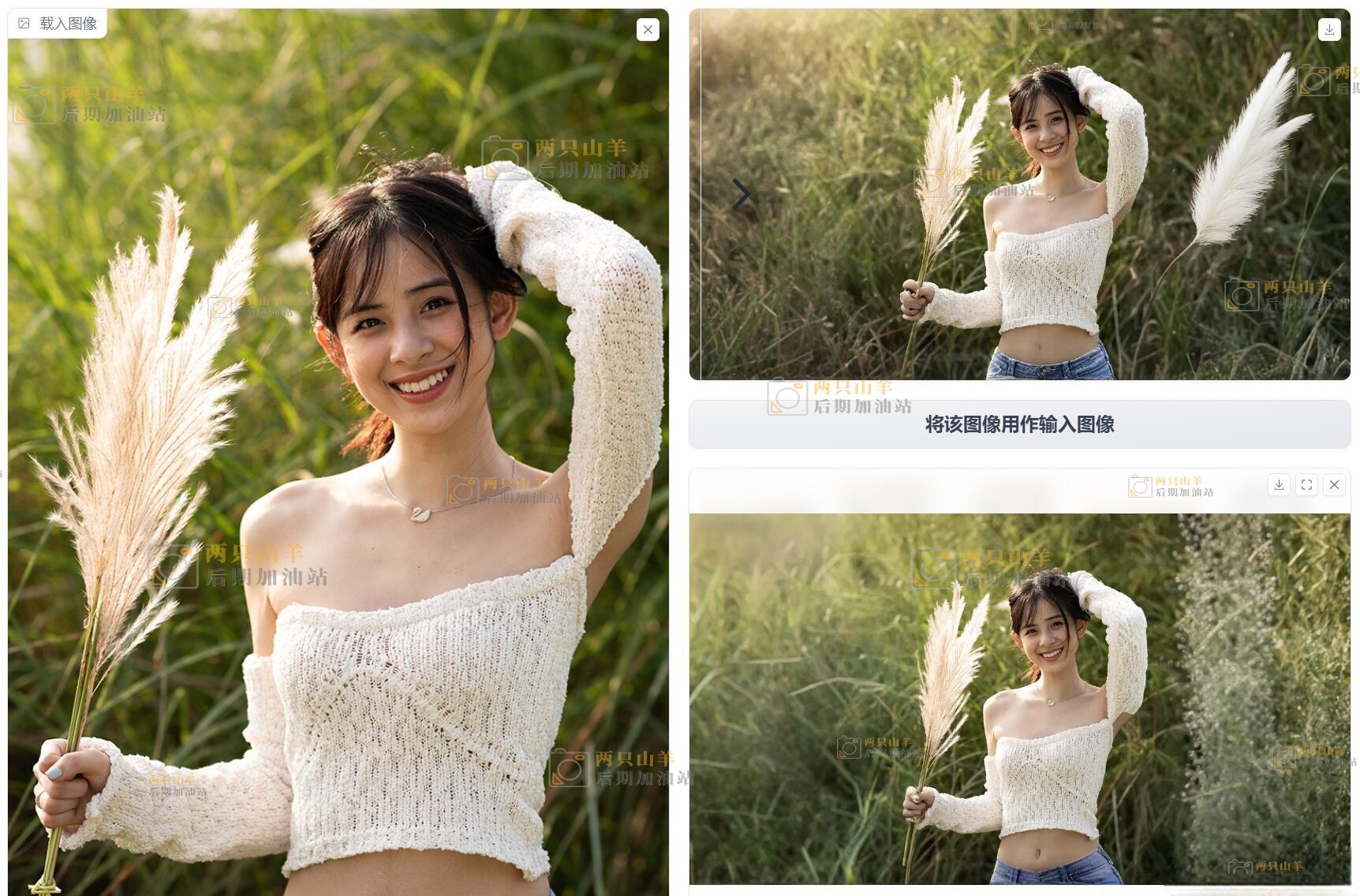Close the lower result image
The width and height of the screenshot is (1360, 896).
(x=1334, y=484)
